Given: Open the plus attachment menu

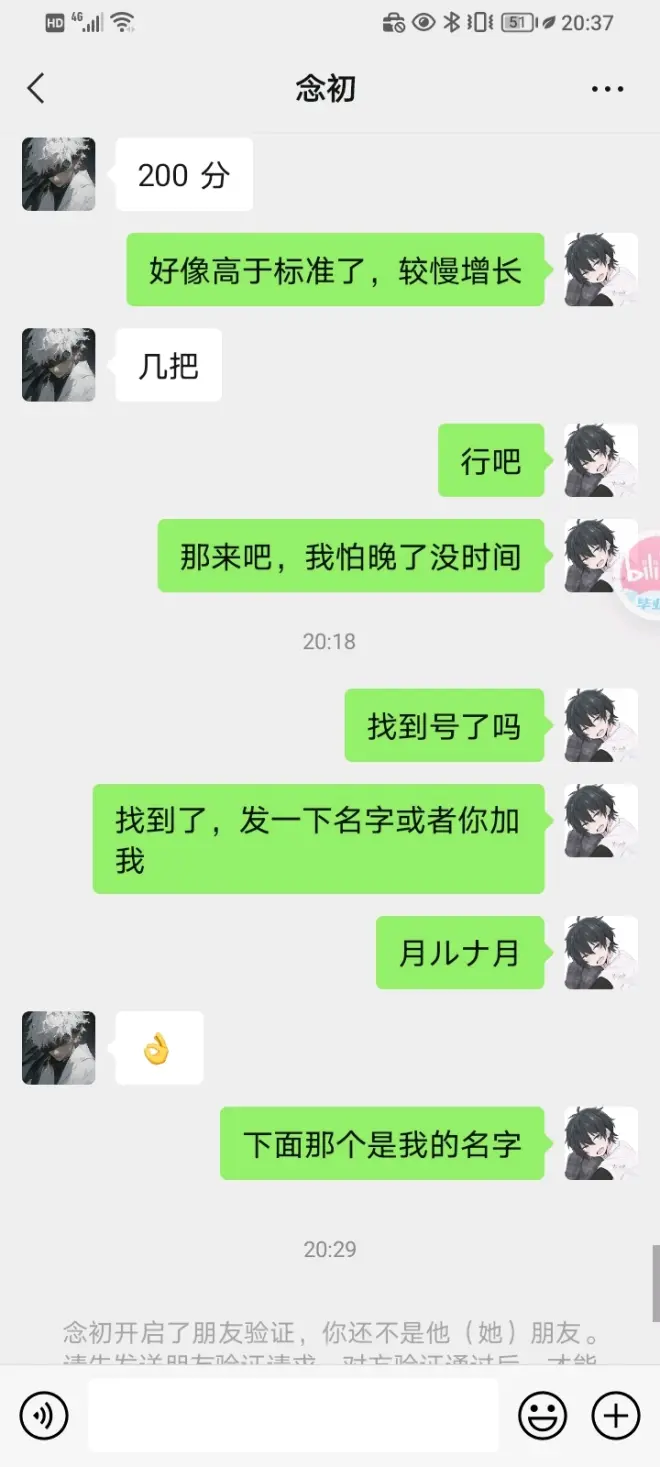Looking at the screenshot, I should click(616, 1415).
